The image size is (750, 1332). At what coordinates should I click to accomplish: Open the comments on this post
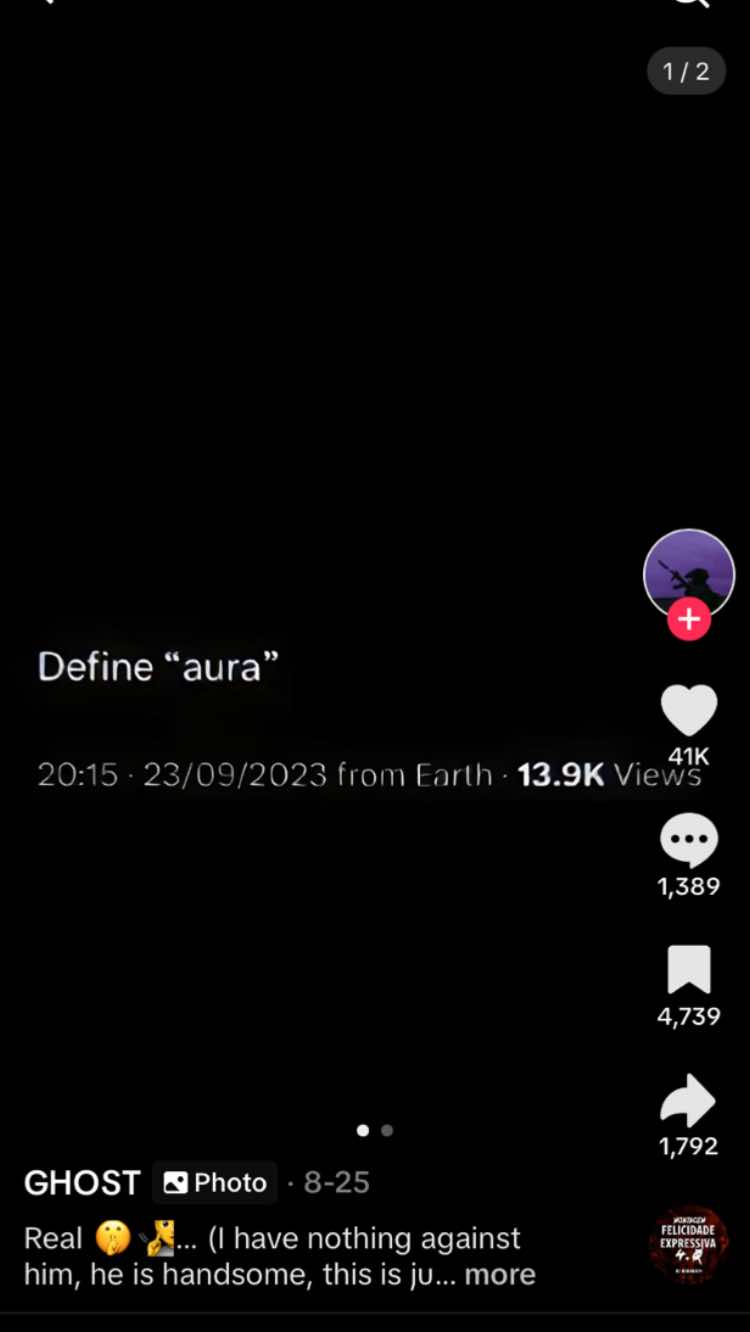click(689, 840)
